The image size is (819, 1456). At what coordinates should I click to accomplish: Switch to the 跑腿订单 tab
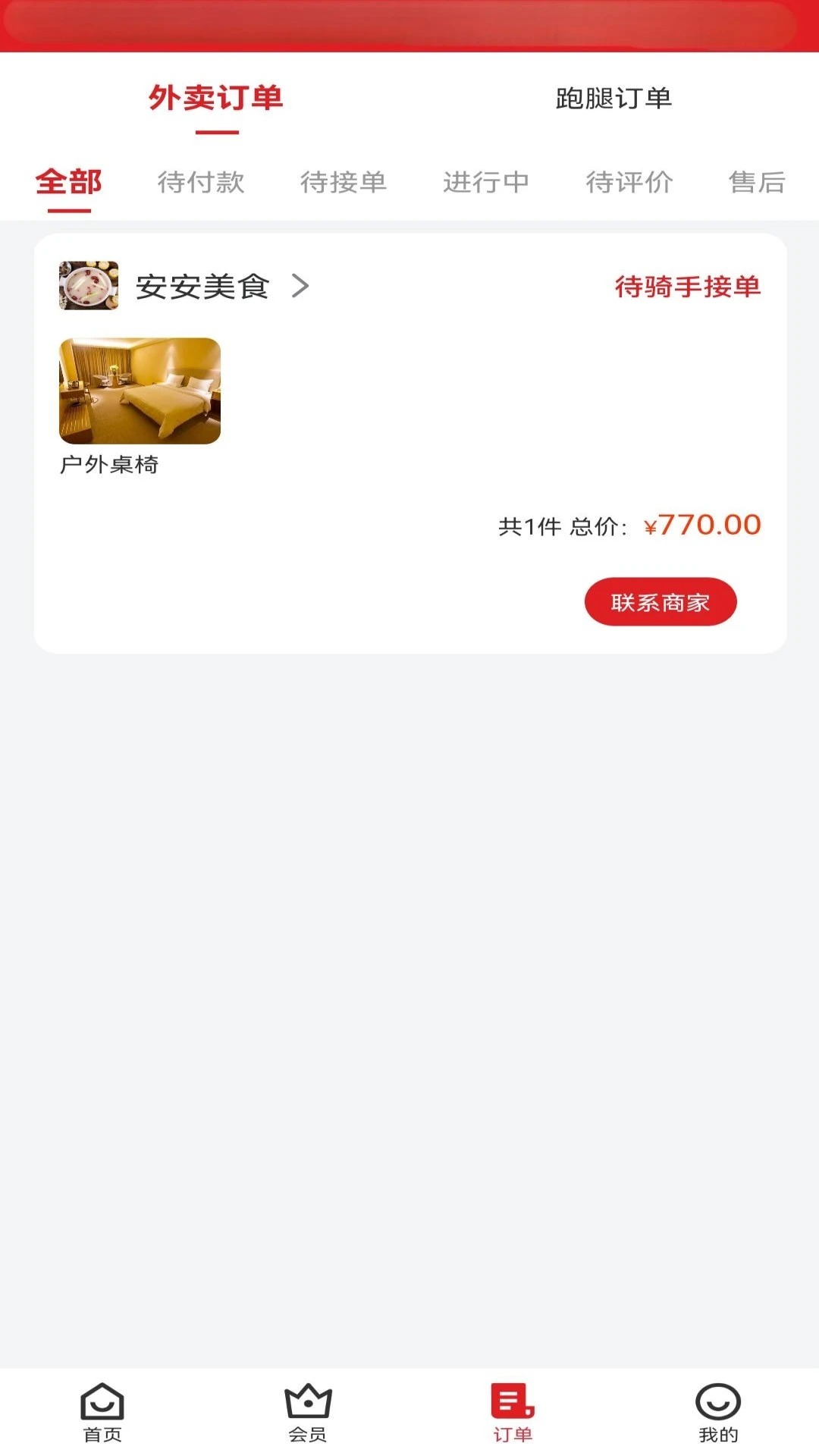(614, 97)
